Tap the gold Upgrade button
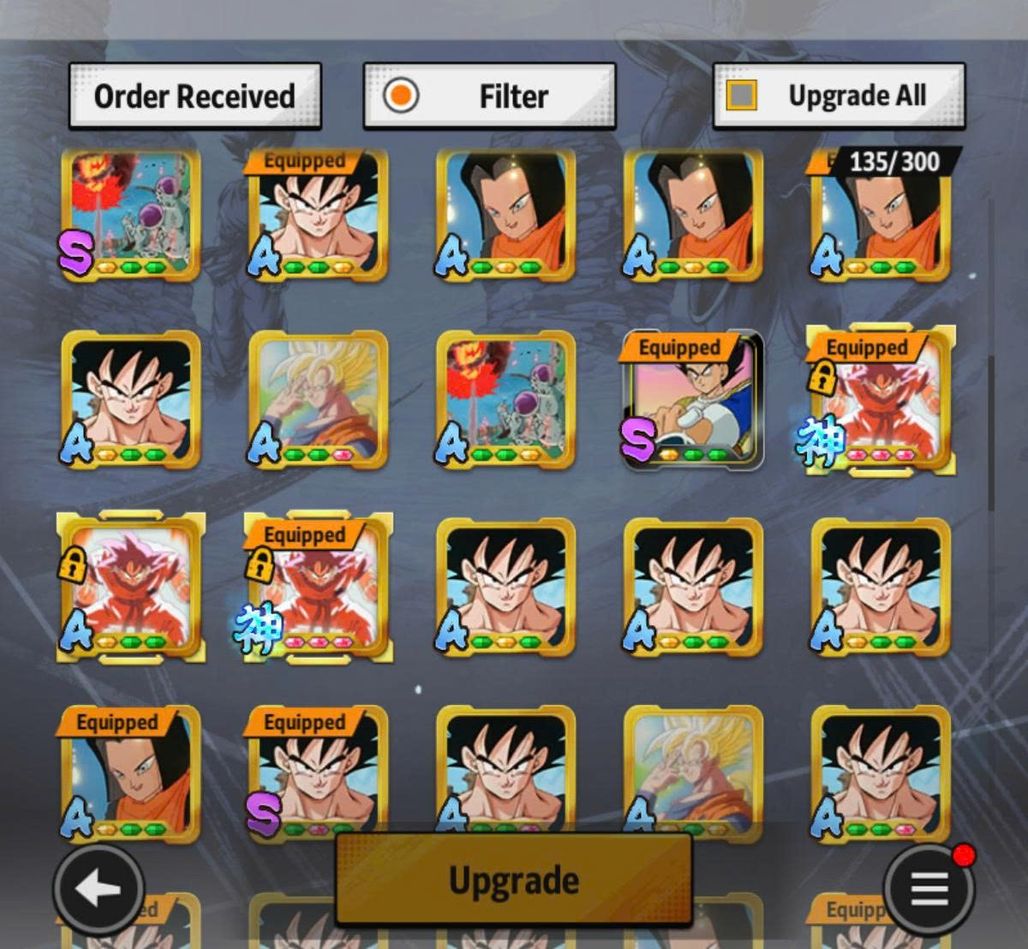The height and width of the screenshot is (949, 1028). 513,880
